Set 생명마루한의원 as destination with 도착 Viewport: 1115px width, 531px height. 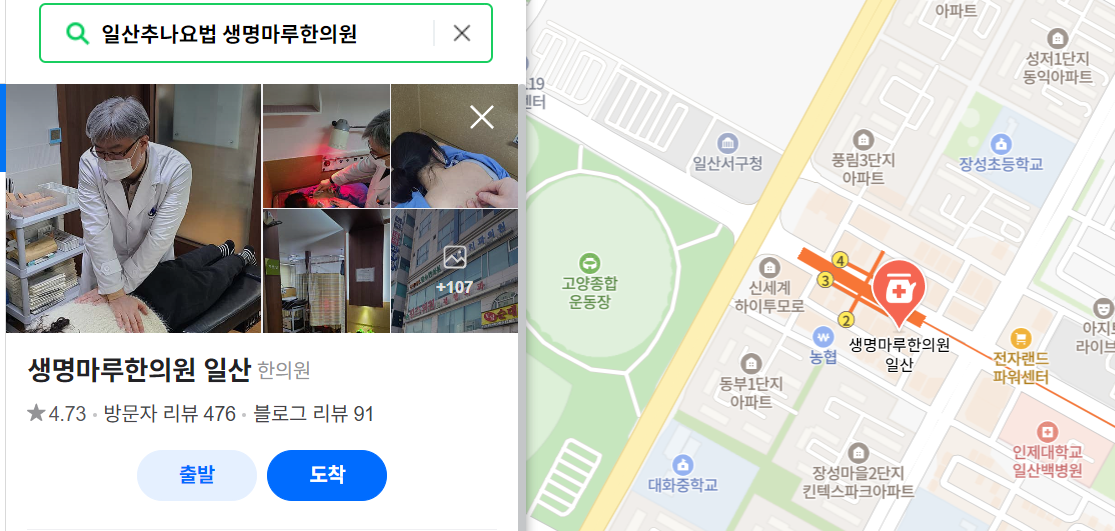(x=327, y=475)
